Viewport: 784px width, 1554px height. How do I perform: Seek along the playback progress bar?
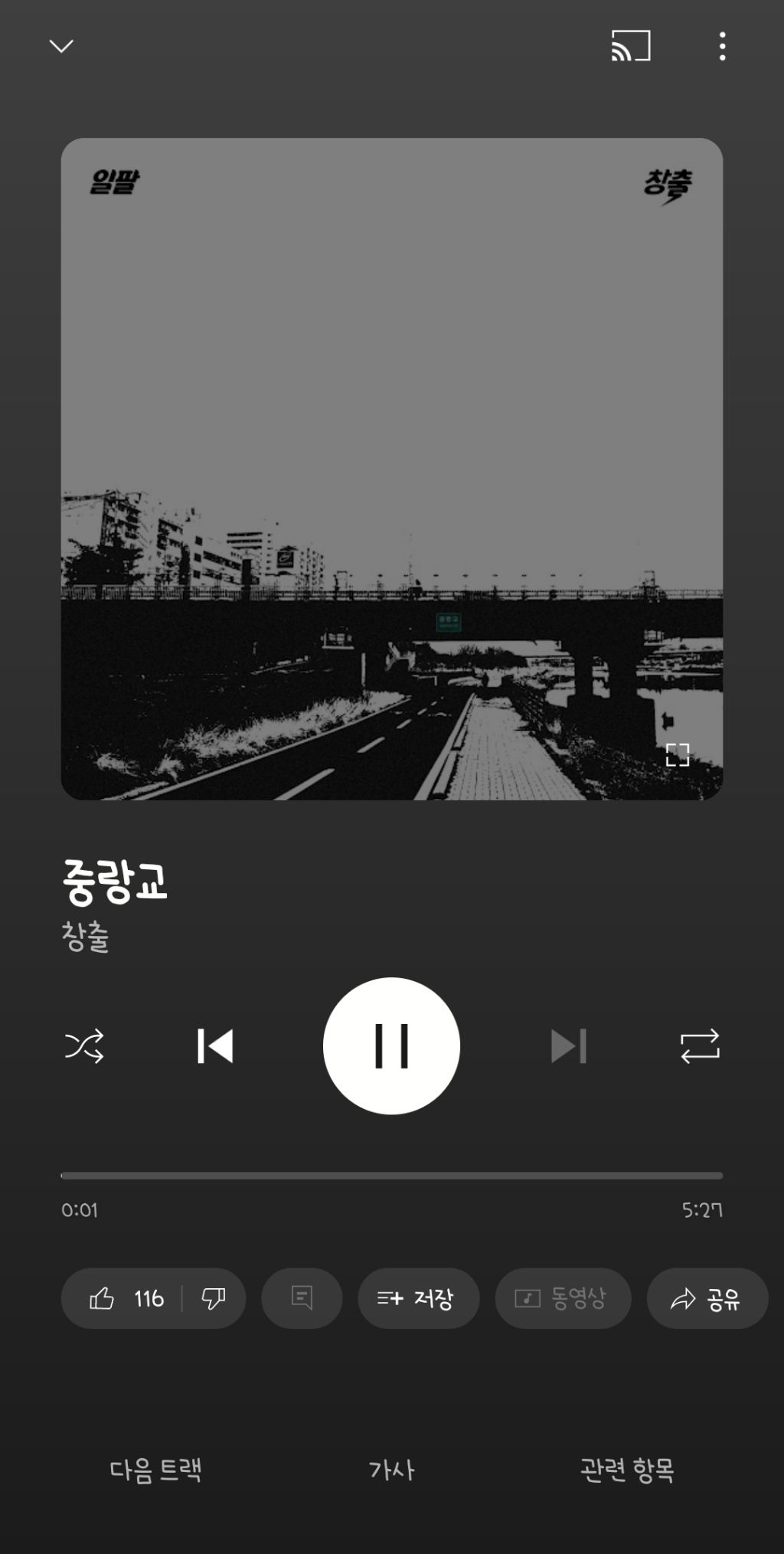point(391,1176)
